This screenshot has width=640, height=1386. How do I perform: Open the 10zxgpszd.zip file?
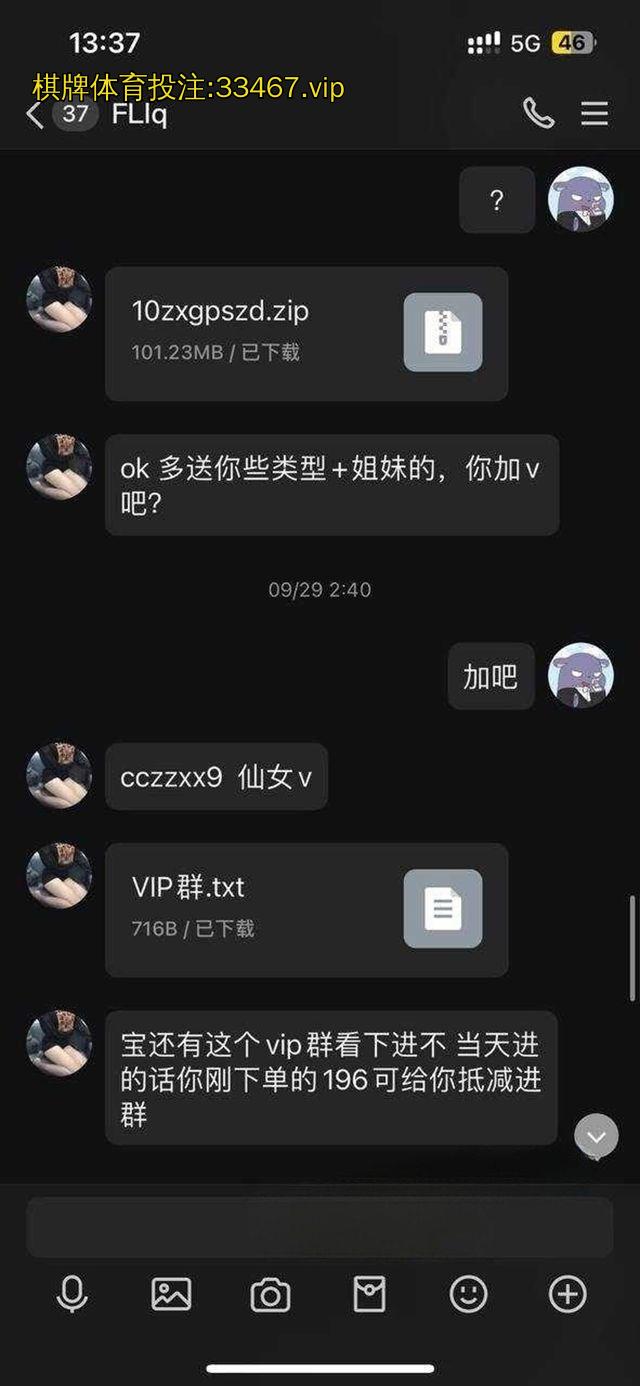[306, 333]
